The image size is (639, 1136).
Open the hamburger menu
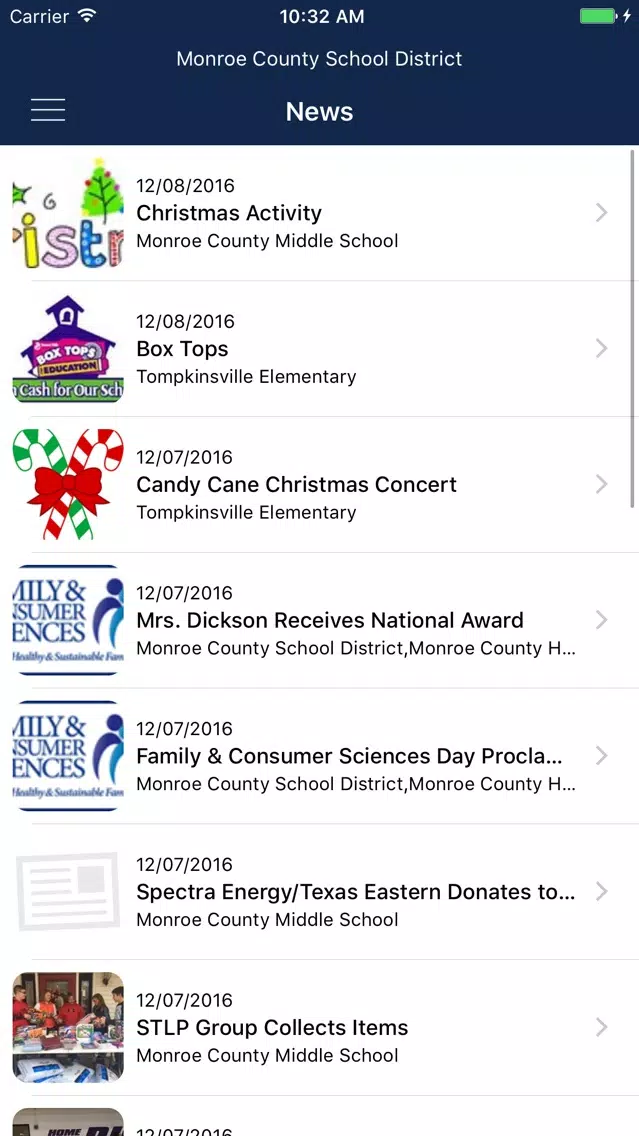pyautogui.click(x=48, y=110)
